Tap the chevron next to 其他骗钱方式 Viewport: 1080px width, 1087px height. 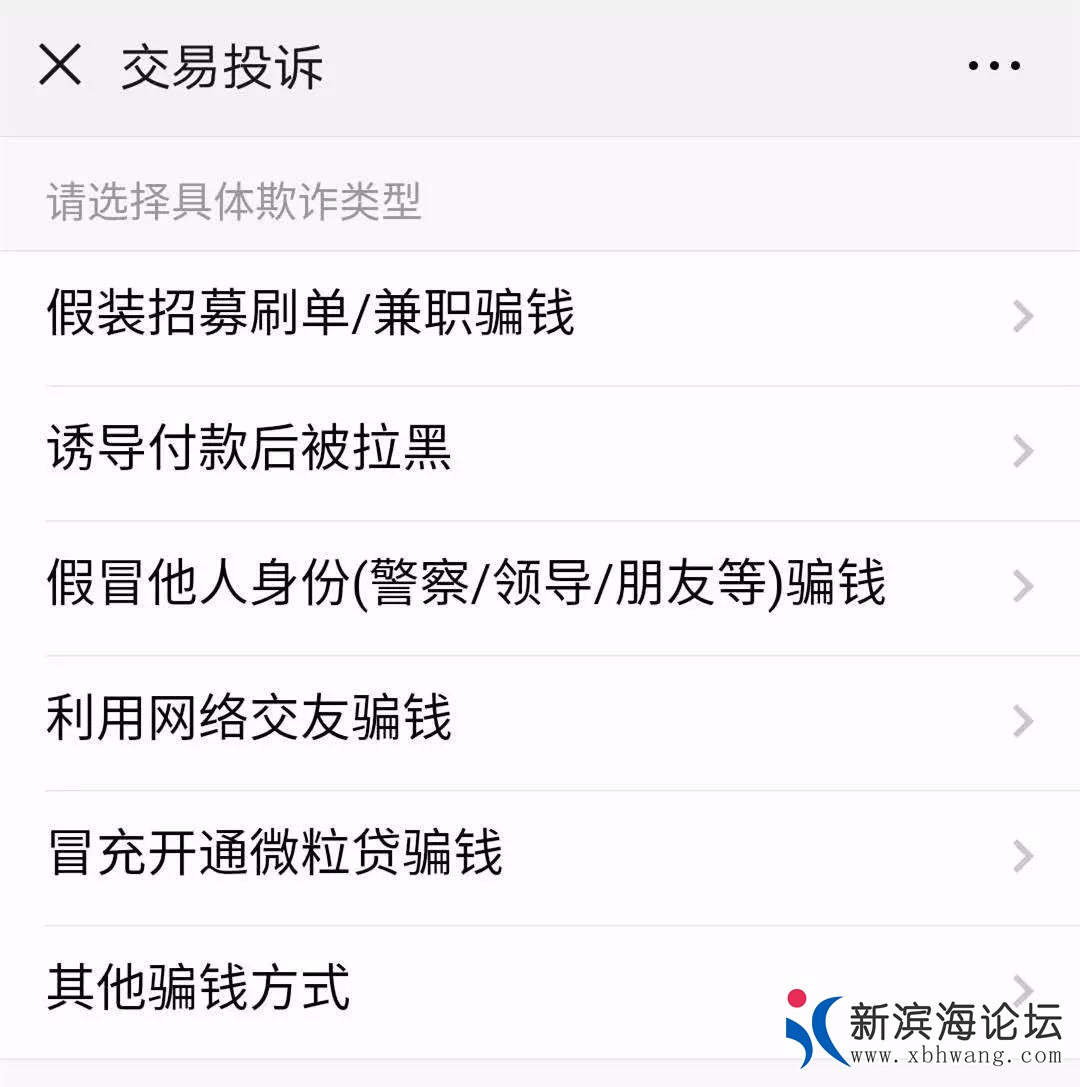pyautogui.click(x=1022, y=990)
